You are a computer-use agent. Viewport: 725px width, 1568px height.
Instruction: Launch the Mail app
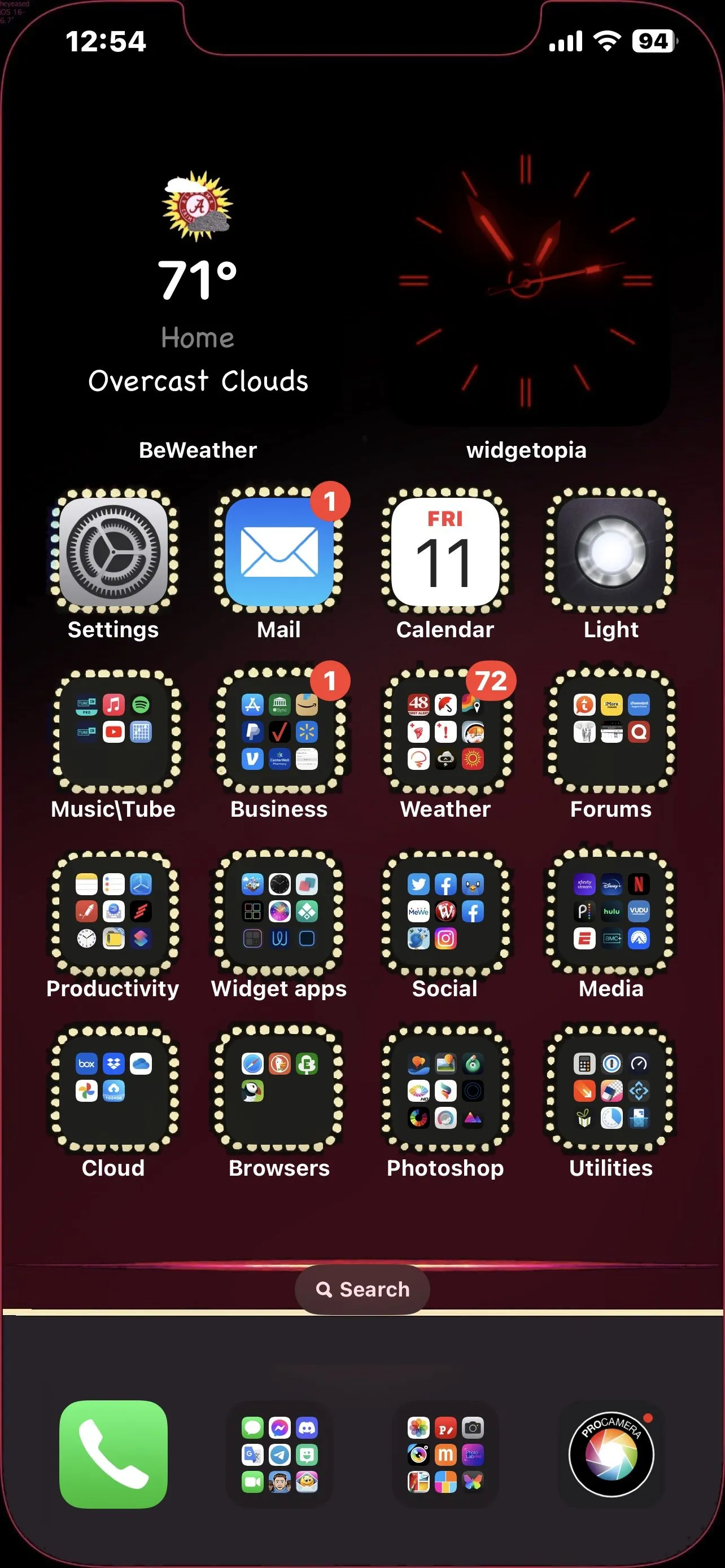click(279, 551)
